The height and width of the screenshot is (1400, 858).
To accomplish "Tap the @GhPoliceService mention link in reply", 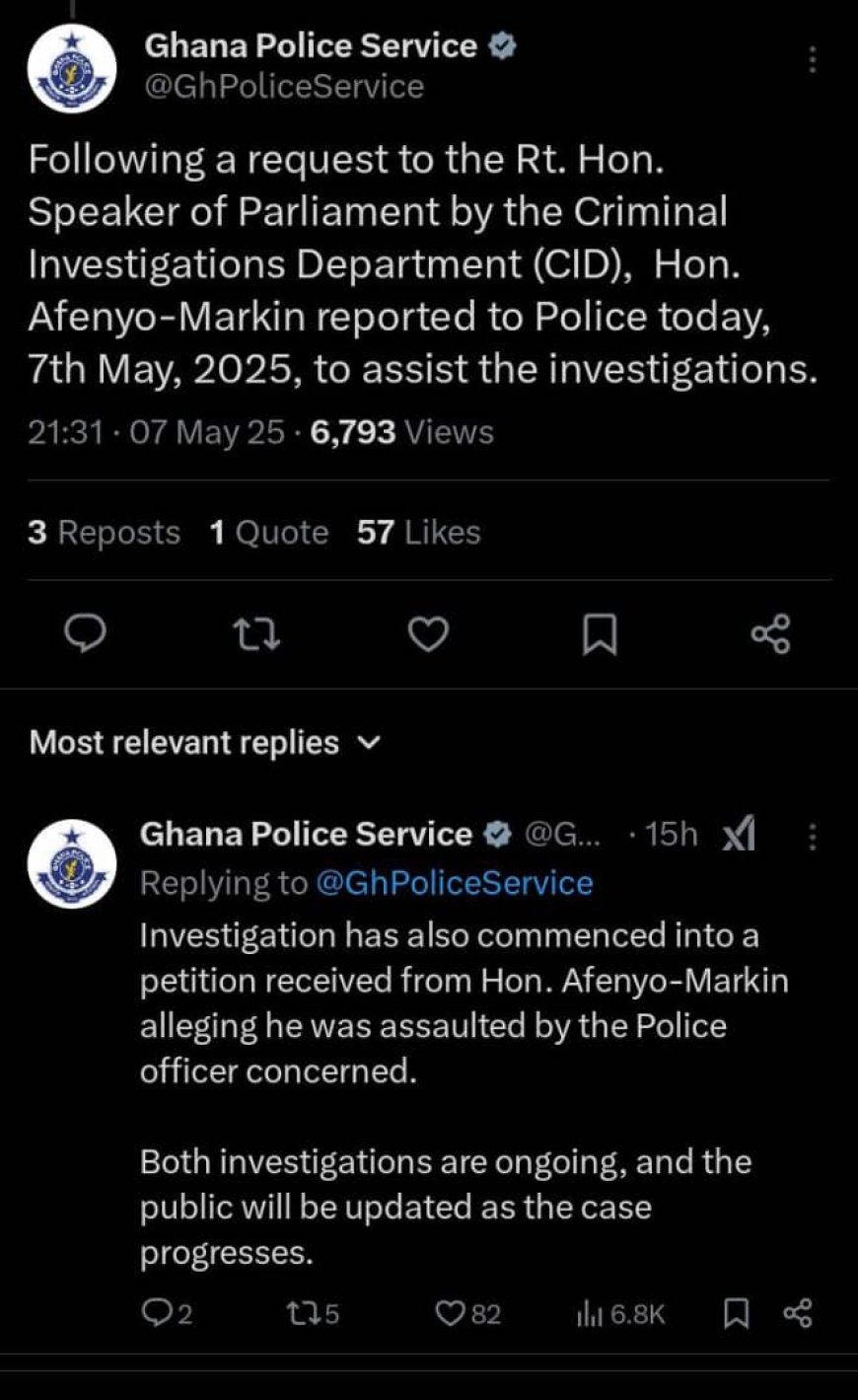I will point(455,882).
